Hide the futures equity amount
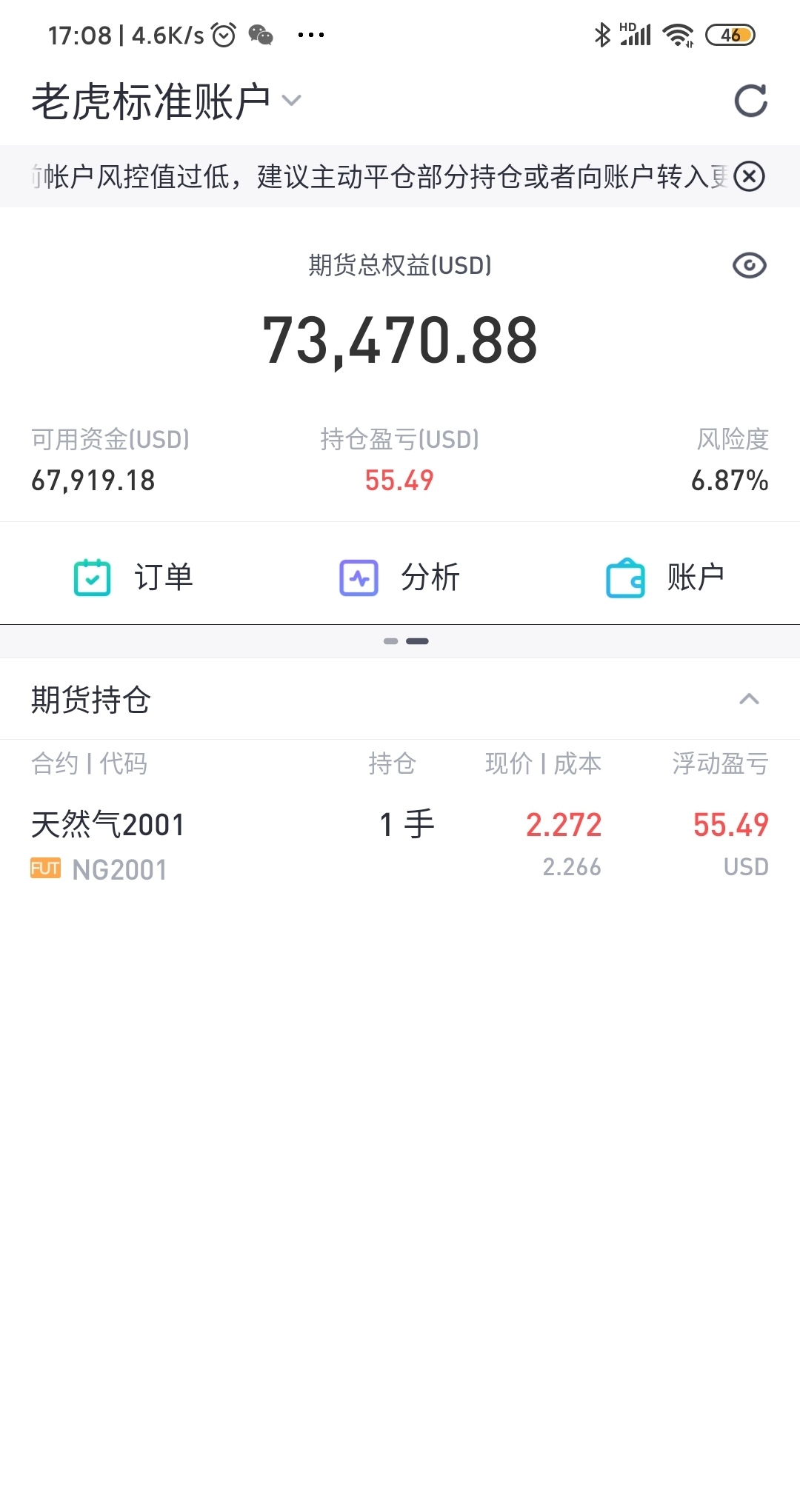Viewport: 800px width, 1512px height. tap(749, 265)
